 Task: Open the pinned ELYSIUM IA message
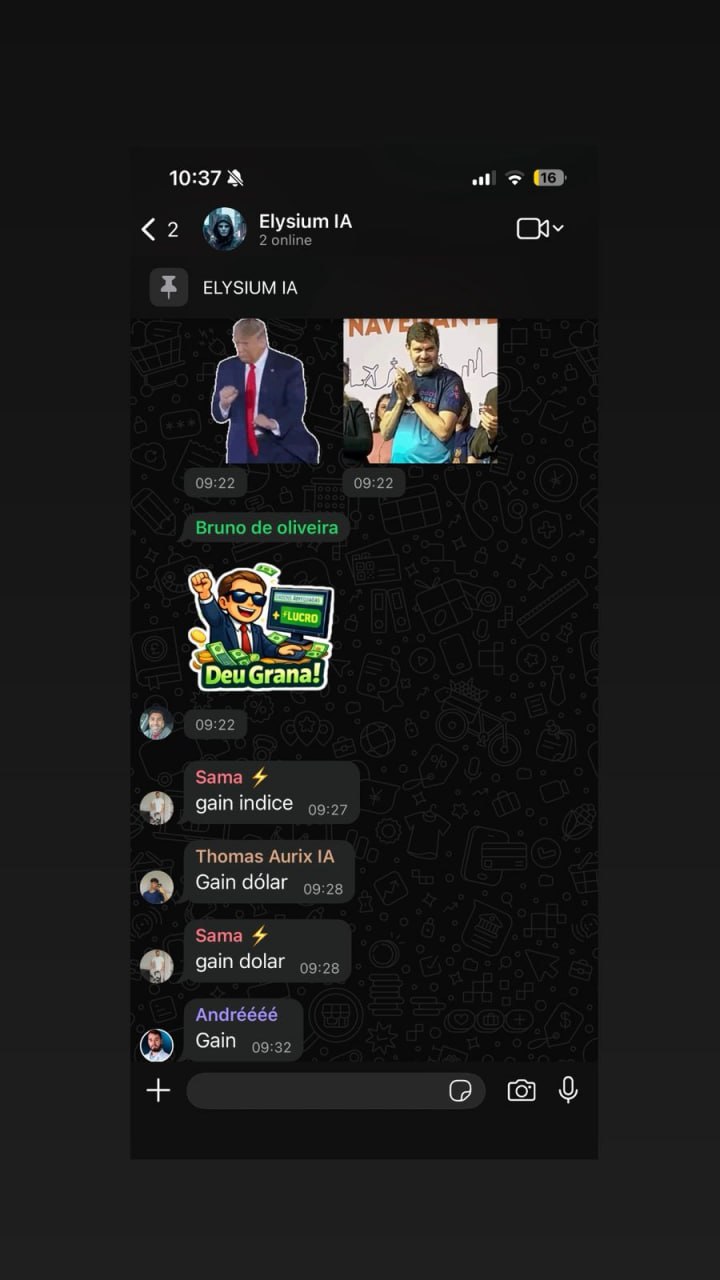(x=250, y=288)
